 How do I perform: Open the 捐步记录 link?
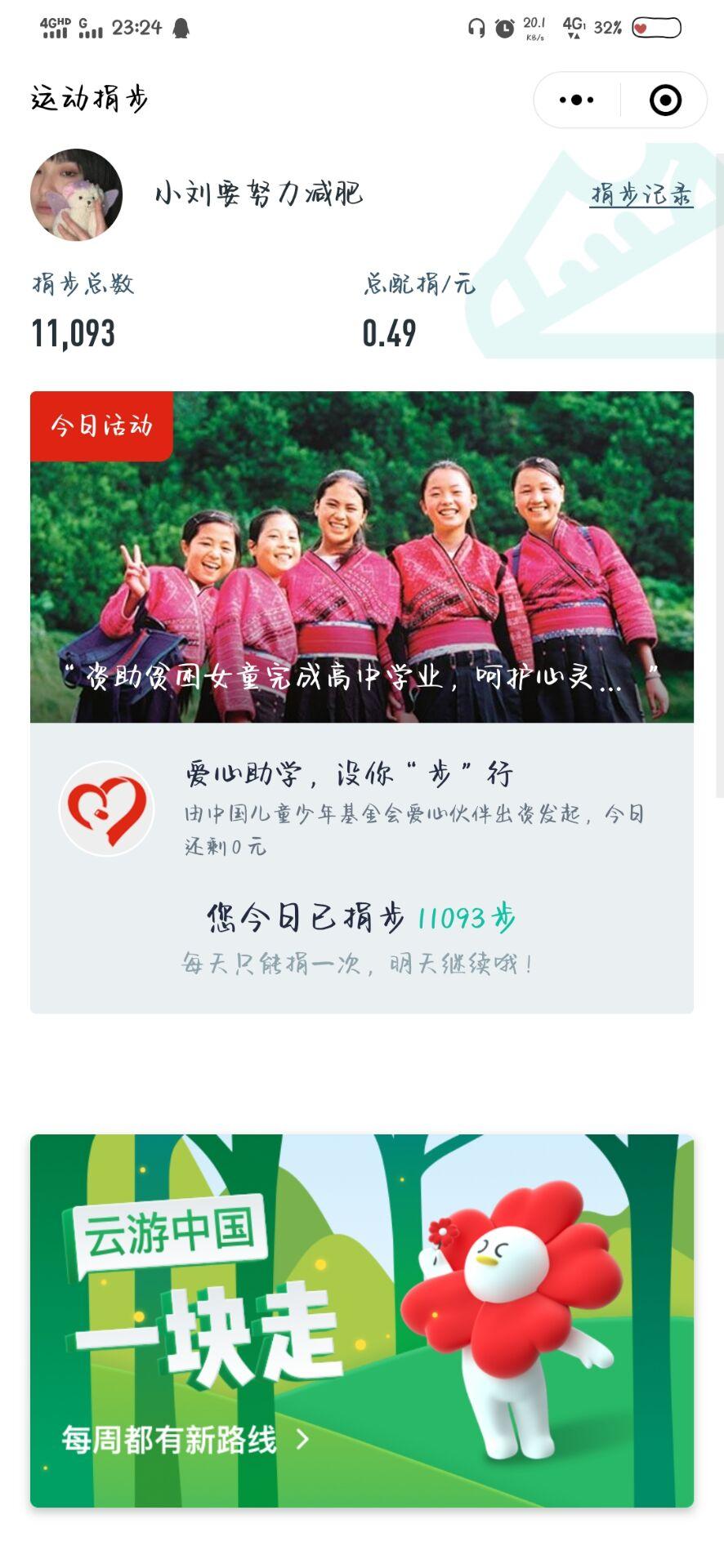pyautogui.click(x=641, y=194)
